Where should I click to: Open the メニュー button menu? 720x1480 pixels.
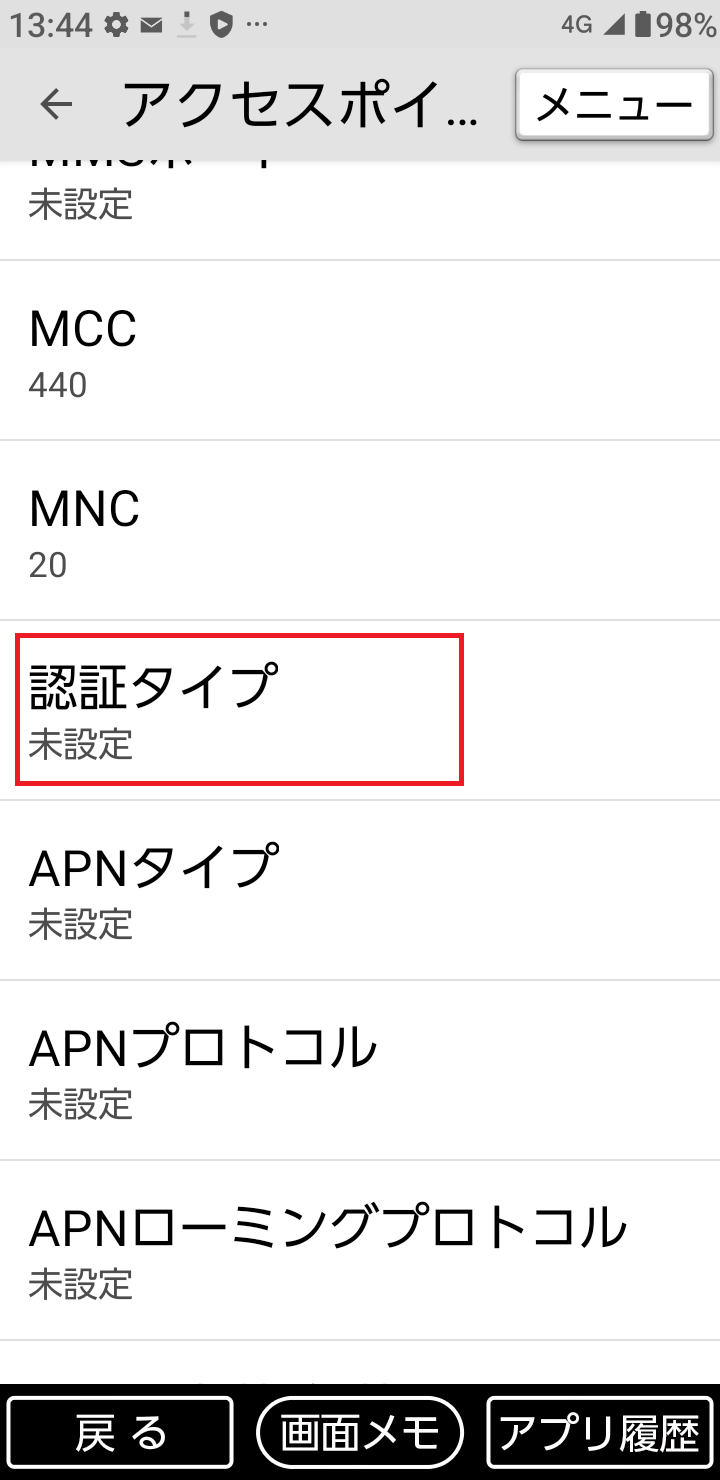point(613,103)
